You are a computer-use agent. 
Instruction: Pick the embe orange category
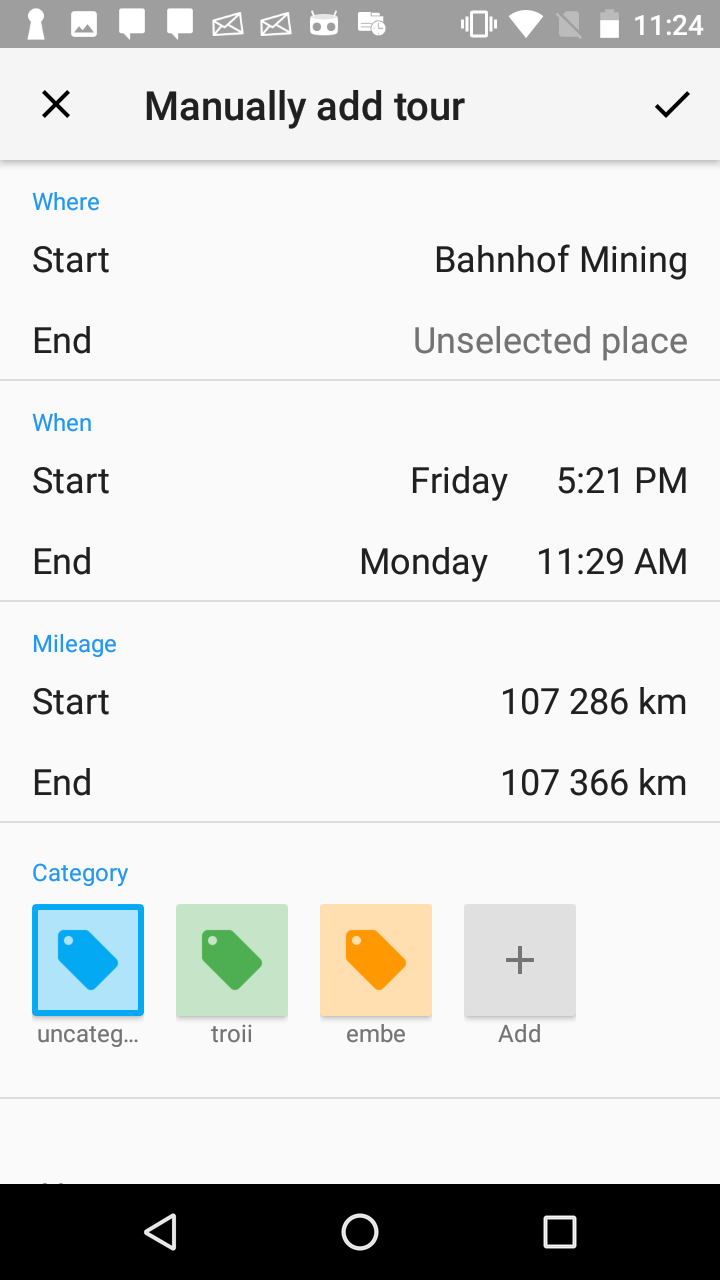[x=376, y=960]
